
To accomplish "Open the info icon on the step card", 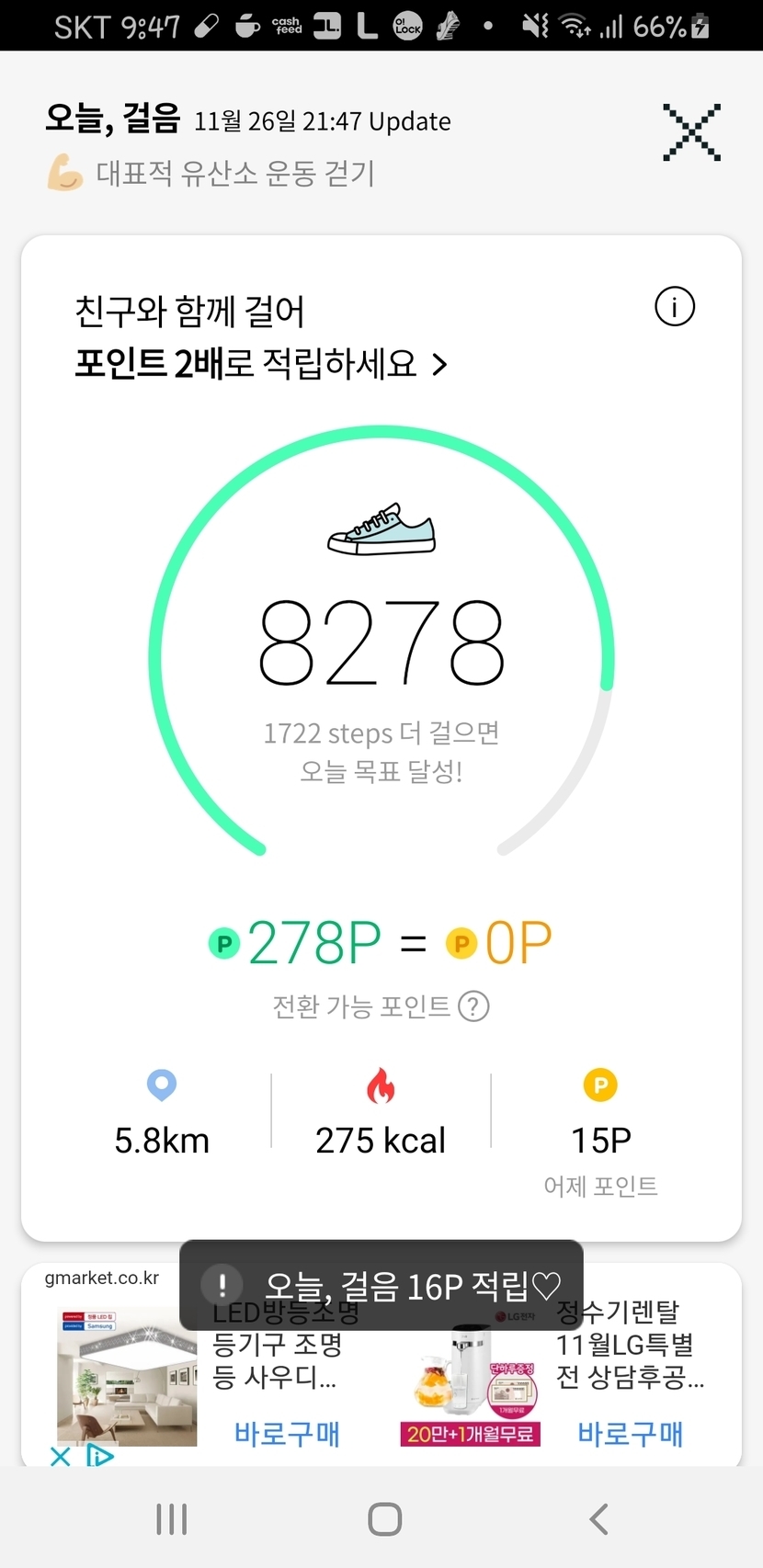I will (675, 307).
